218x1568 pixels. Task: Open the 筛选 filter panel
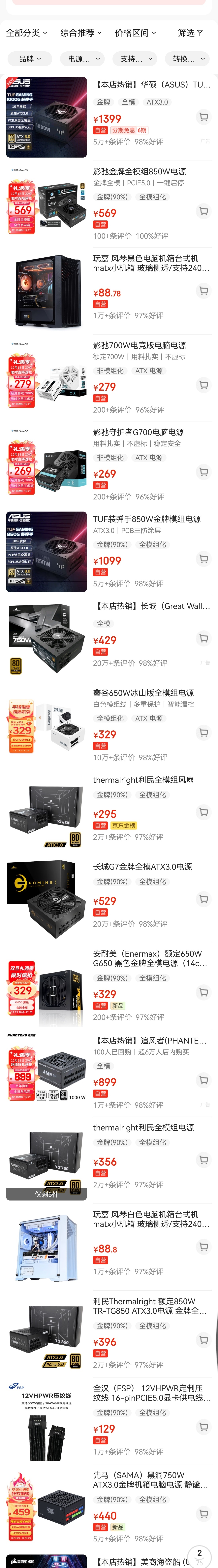click(189, 33)
